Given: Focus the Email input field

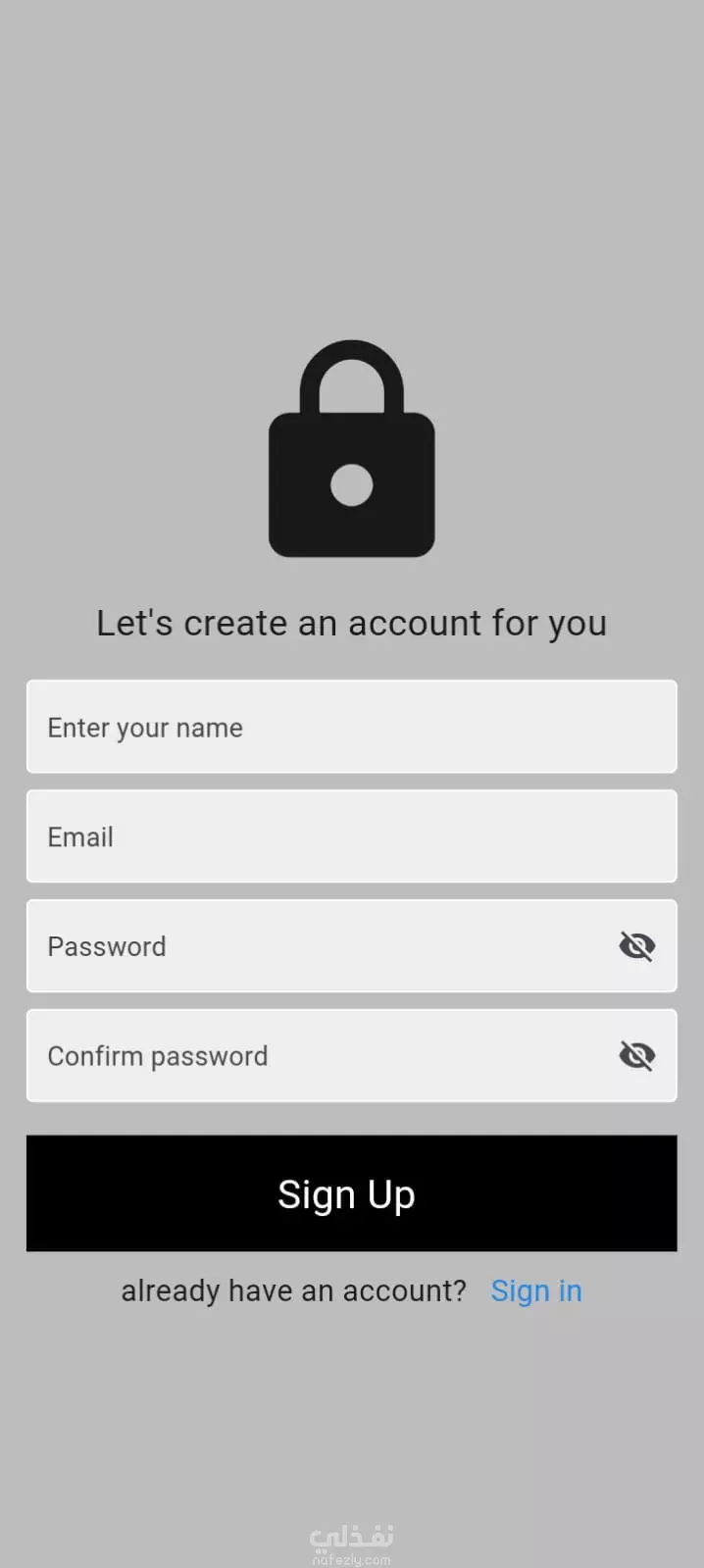Looking at the screenshot, I should click(351, 836).
